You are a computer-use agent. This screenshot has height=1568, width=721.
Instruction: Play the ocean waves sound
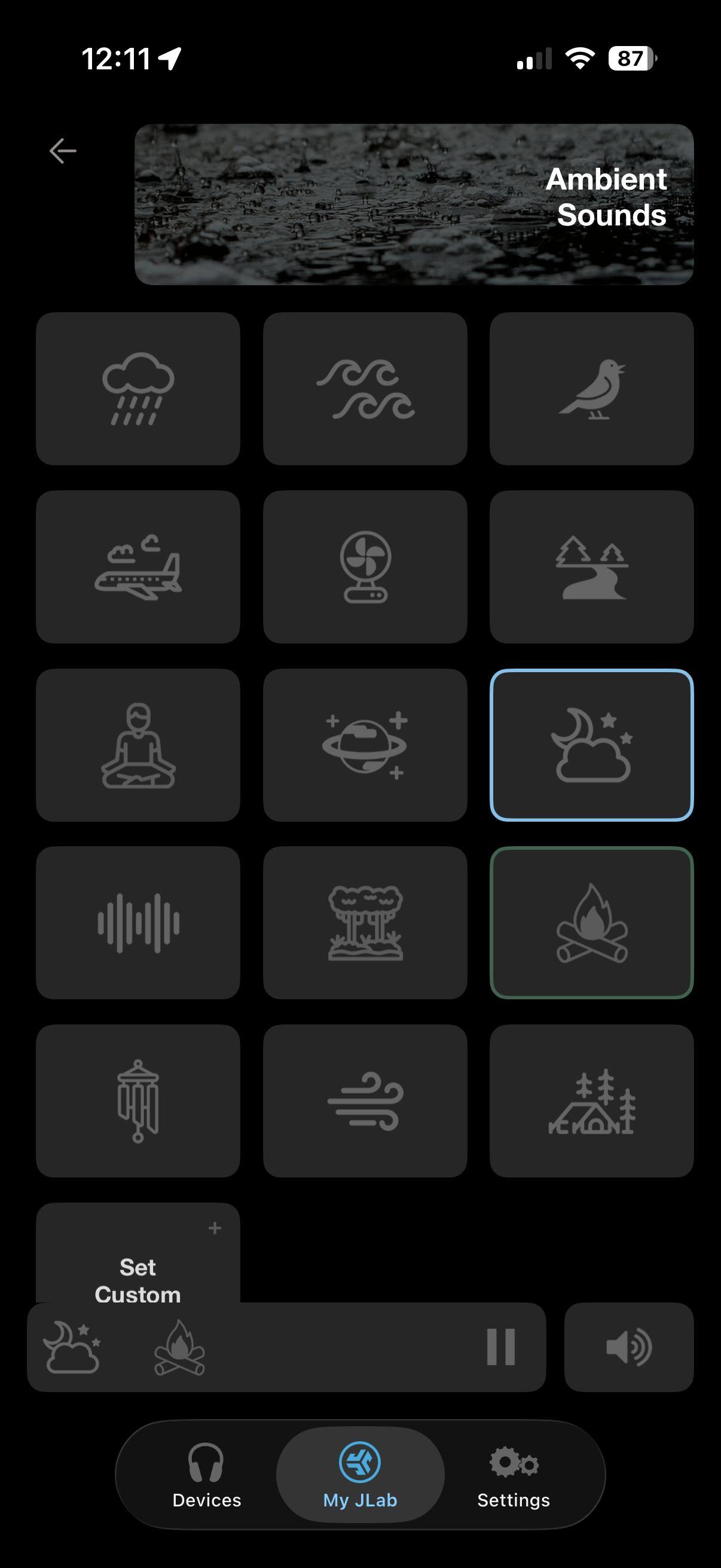365,389
